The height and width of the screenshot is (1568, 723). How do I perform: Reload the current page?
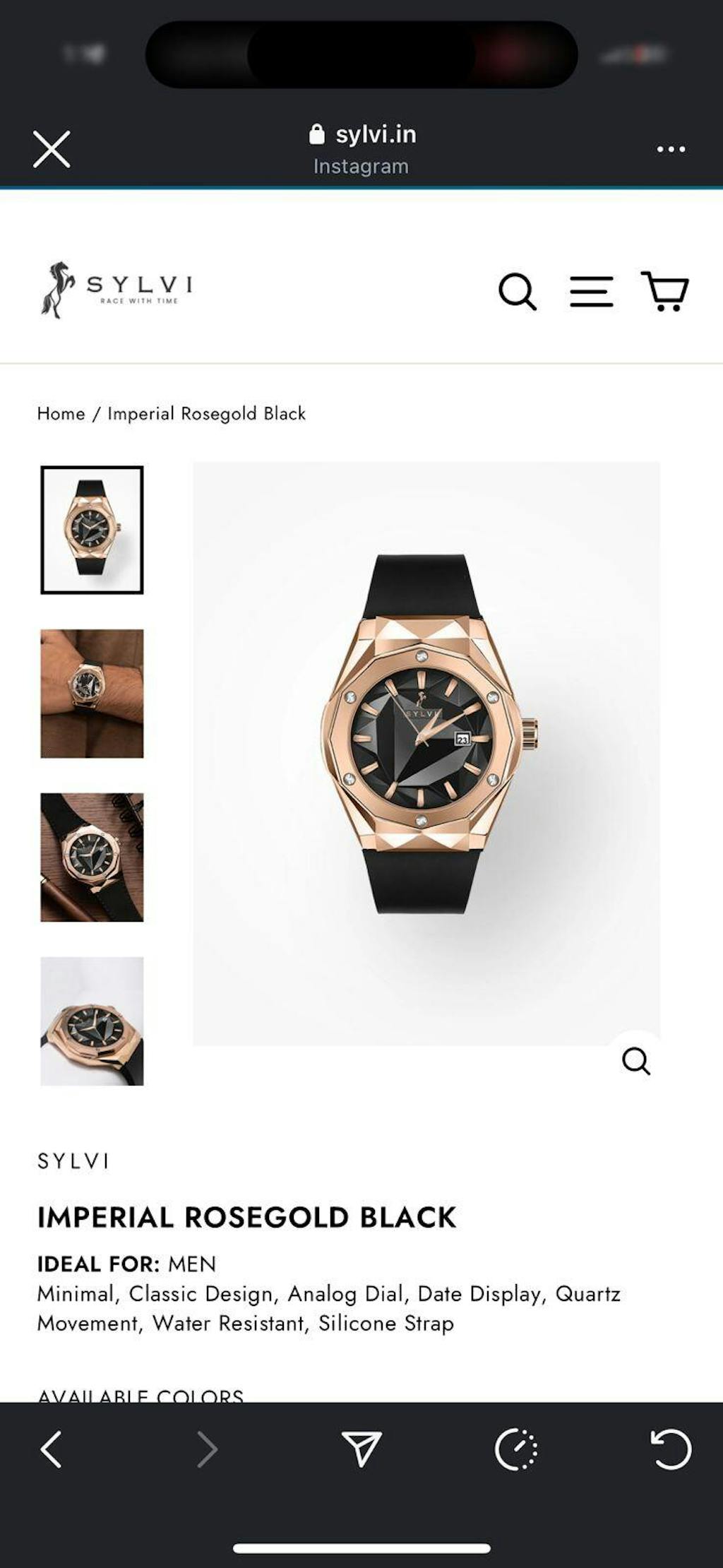[670, 1450]
